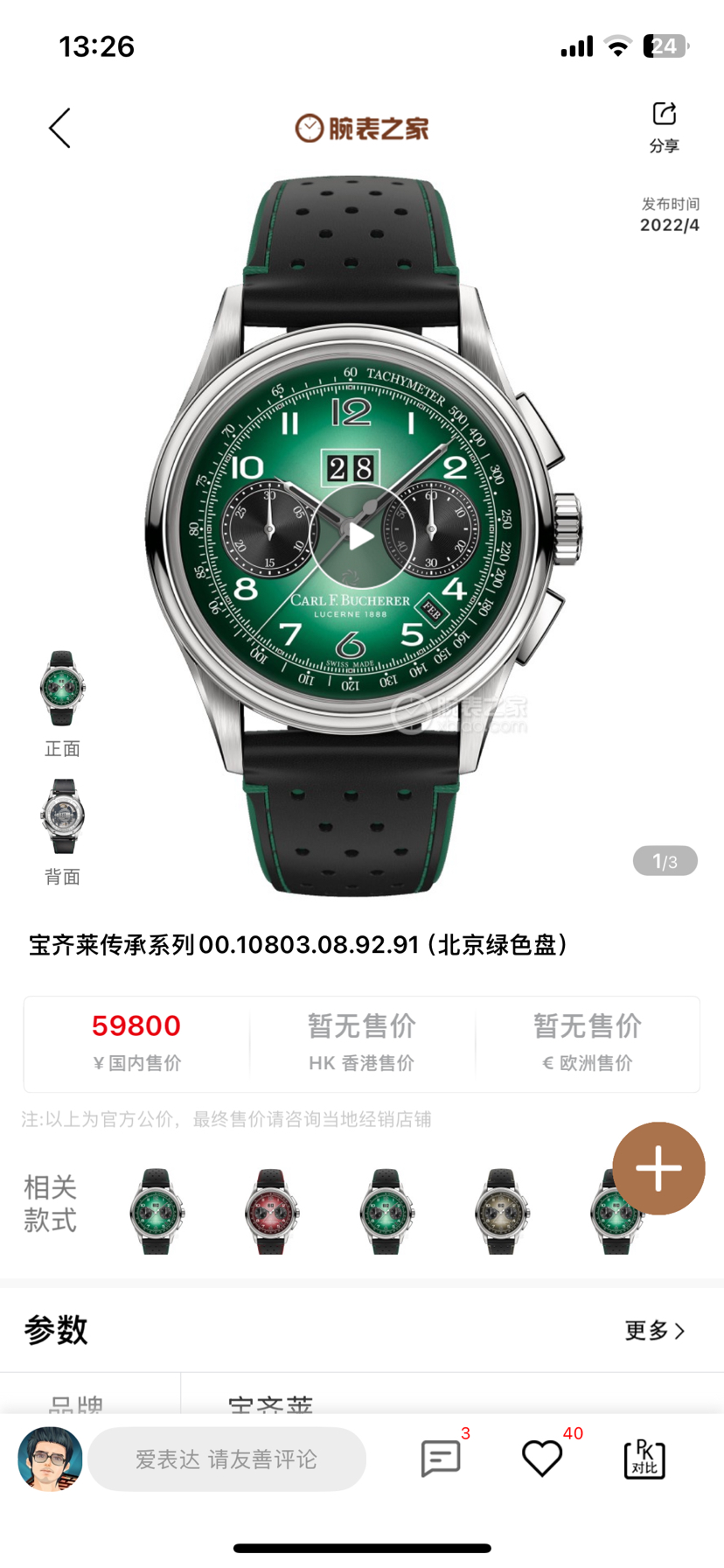Open your profile avatar
Screen dimensions: 724x1568
[x=50, y=1459]
